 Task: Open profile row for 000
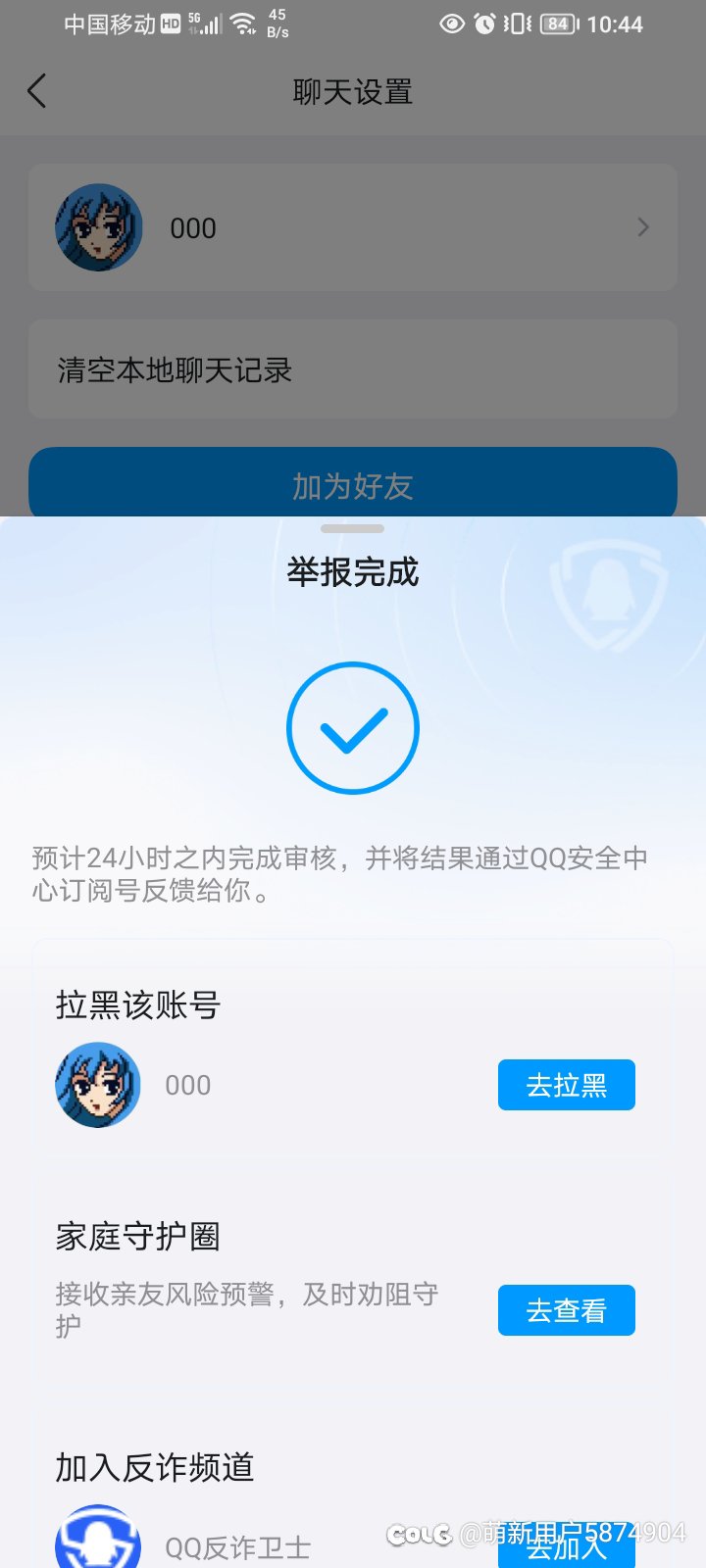coord(353,227)
